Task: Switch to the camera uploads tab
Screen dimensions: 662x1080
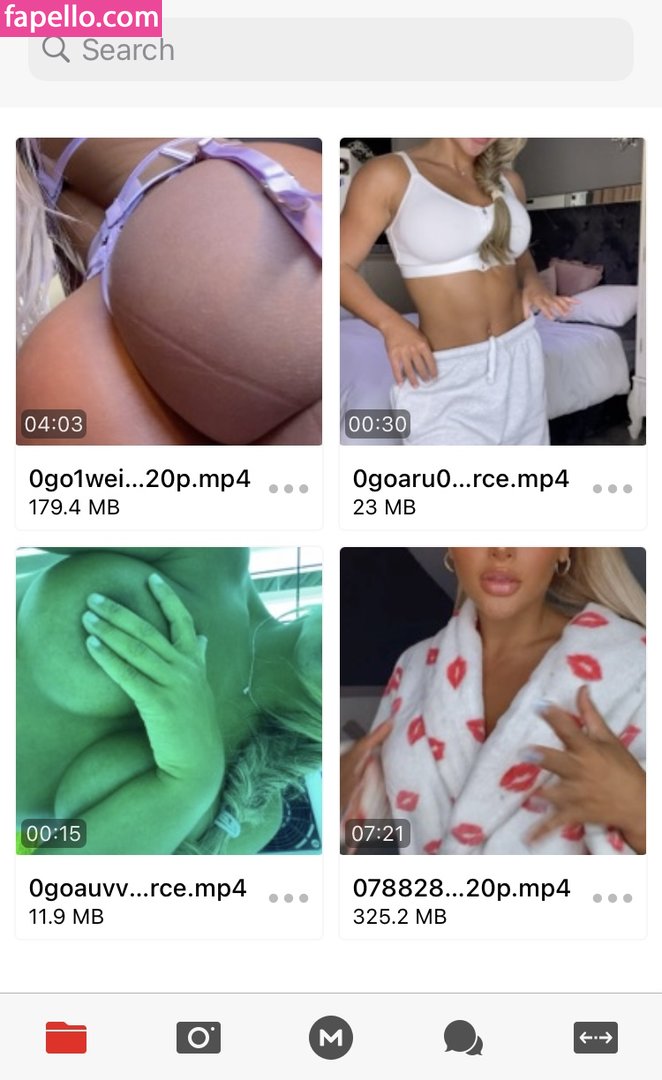Action: click(198, 1037)
